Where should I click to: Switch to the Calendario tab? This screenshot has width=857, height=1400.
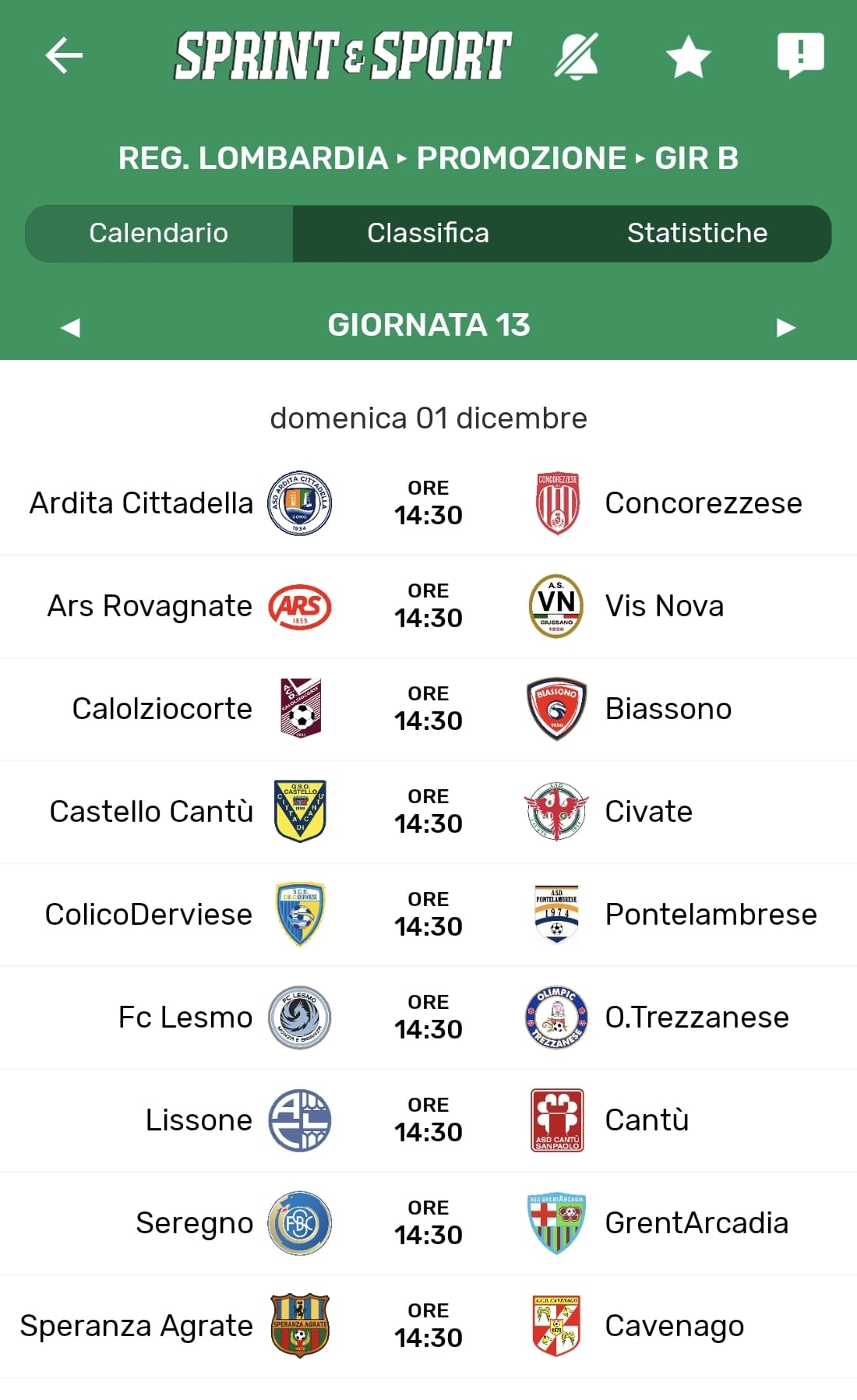click(x=159, y=233)
